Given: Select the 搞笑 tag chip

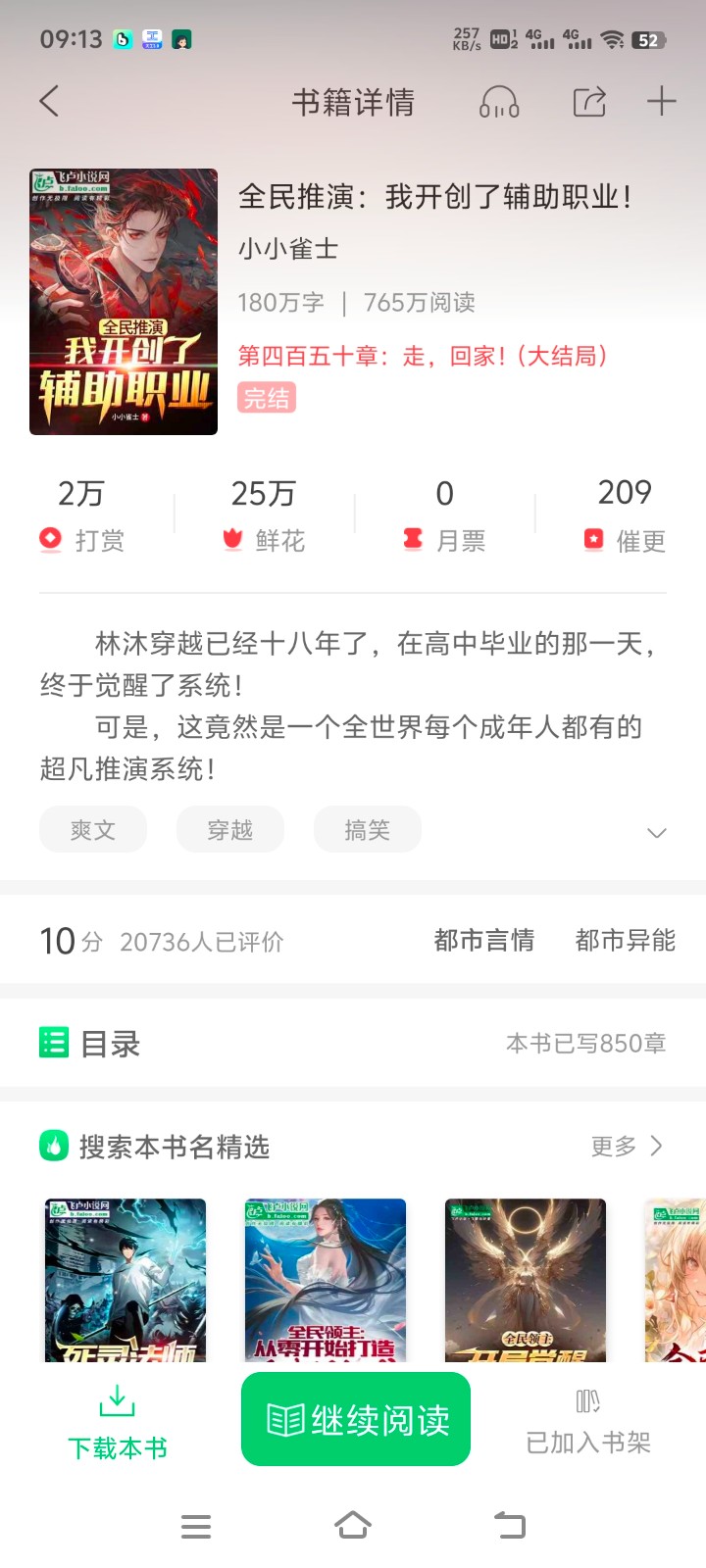Looking at the screenshot, I should (368, 830).
